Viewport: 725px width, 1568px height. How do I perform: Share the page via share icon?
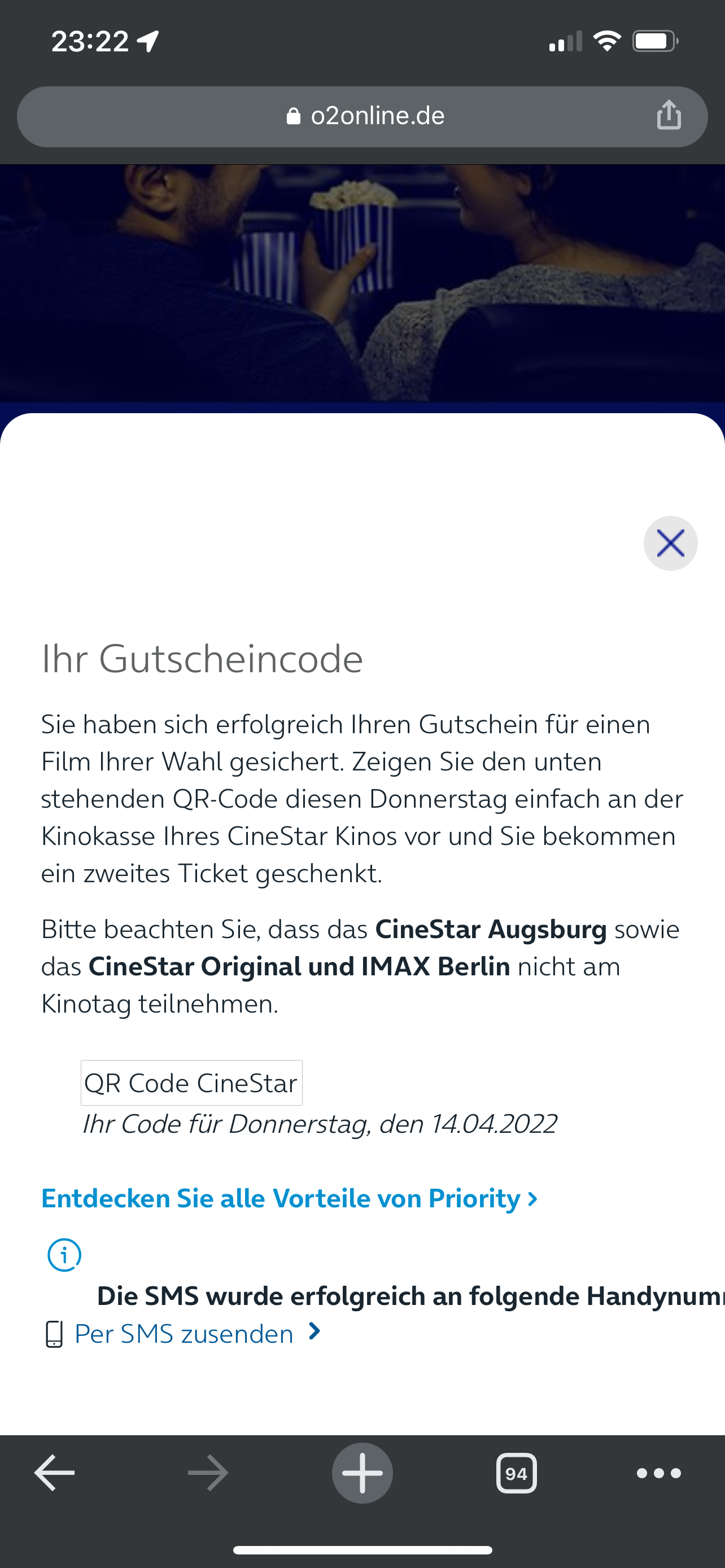(x=669, y=115)
